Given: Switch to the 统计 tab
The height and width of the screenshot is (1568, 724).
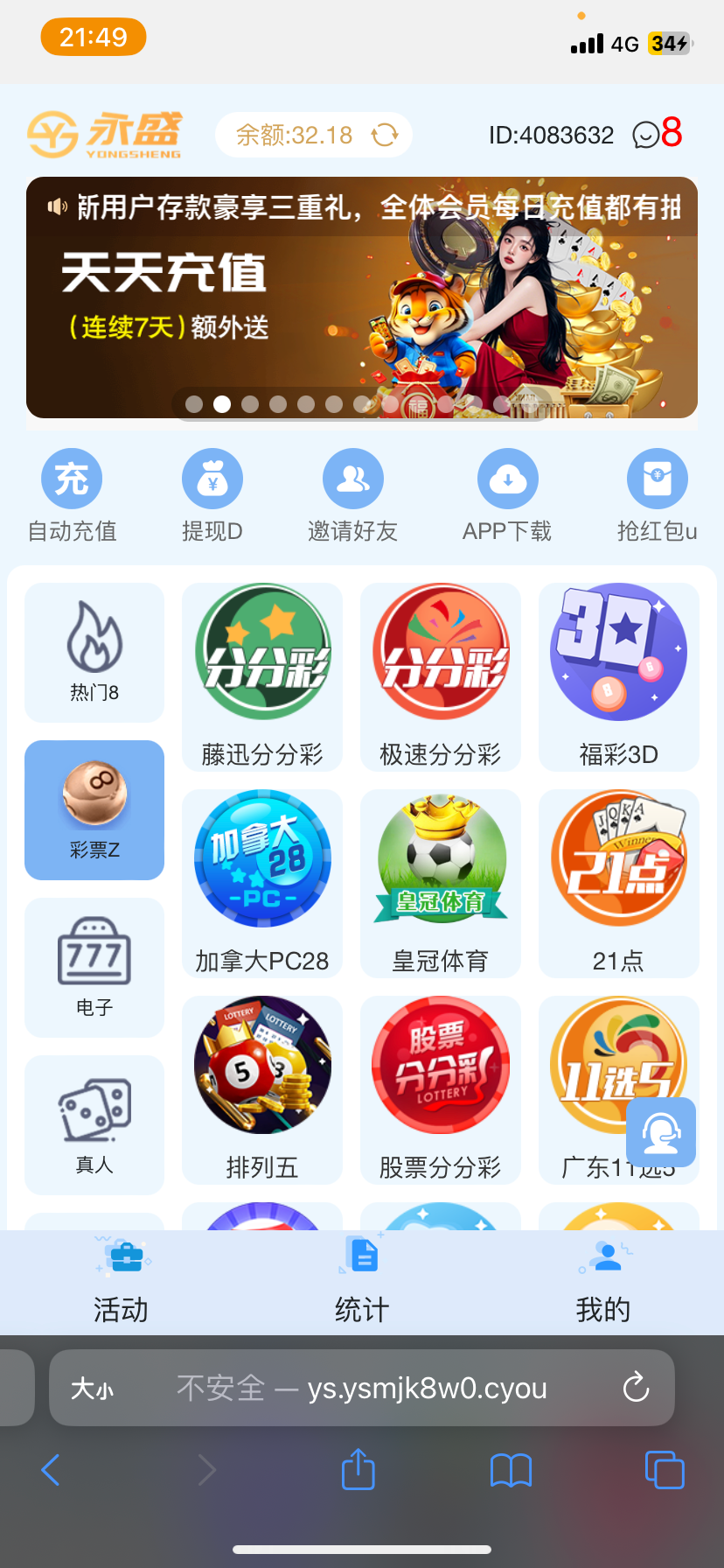Looking at the screenshot, I should pyautogui.click(x=361, y=1283).
